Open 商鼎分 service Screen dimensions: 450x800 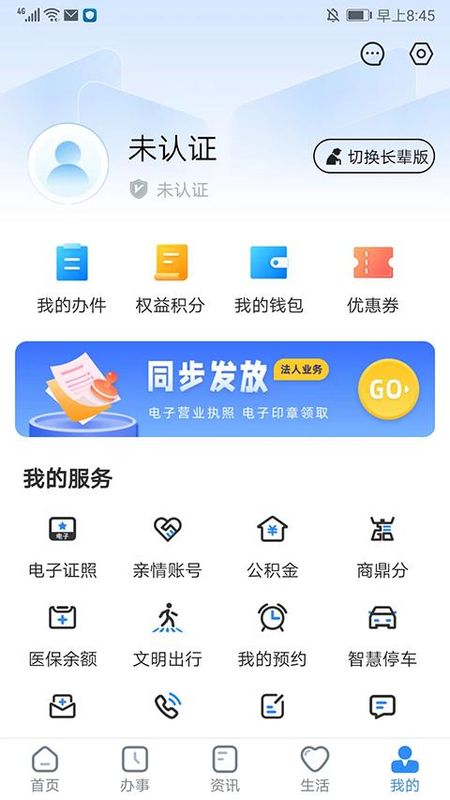point(382,547)
